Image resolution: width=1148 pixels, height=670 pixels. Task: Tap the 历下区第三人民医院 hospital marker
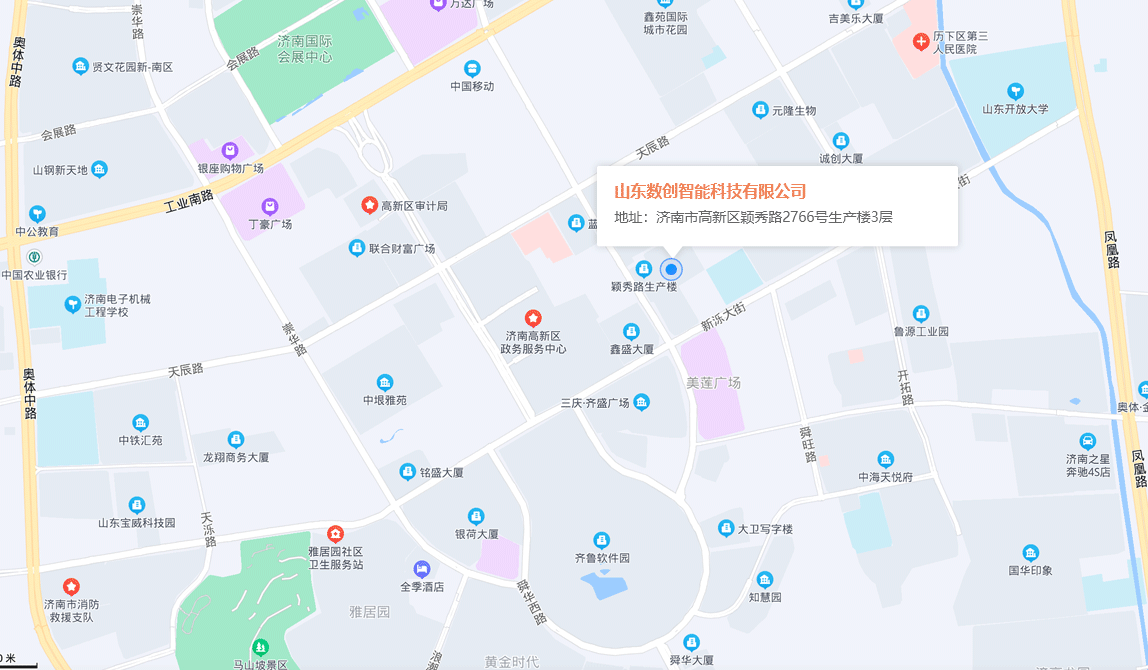(920, 41)
